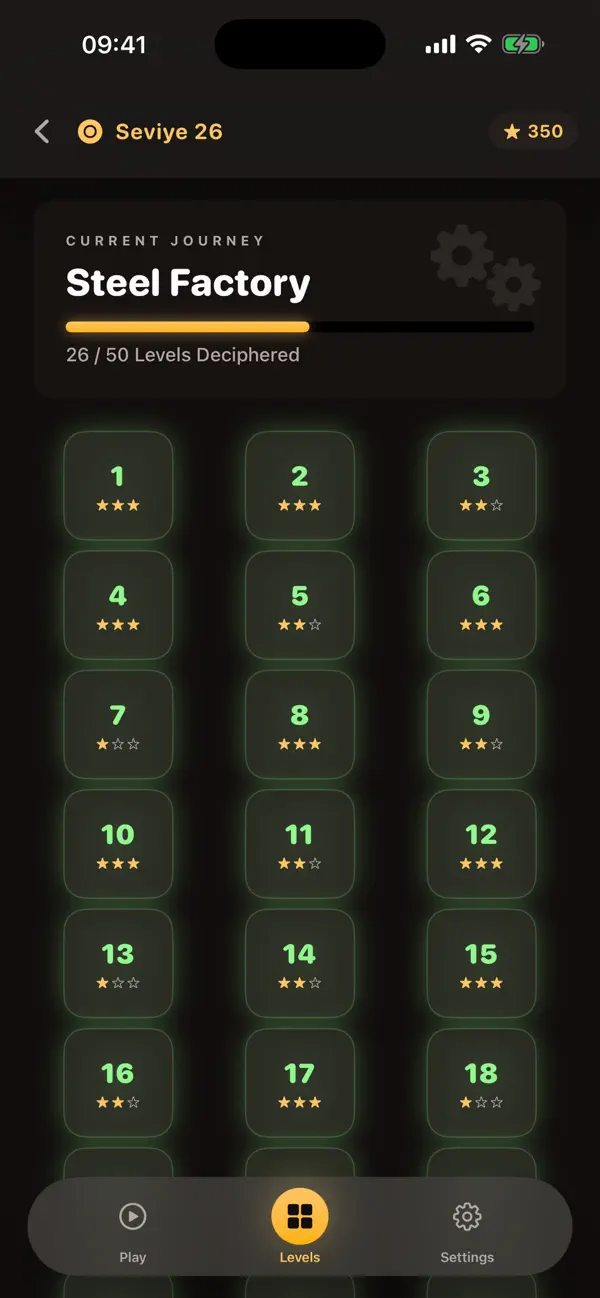
Task: Open level 7
Action: [118, 725]
